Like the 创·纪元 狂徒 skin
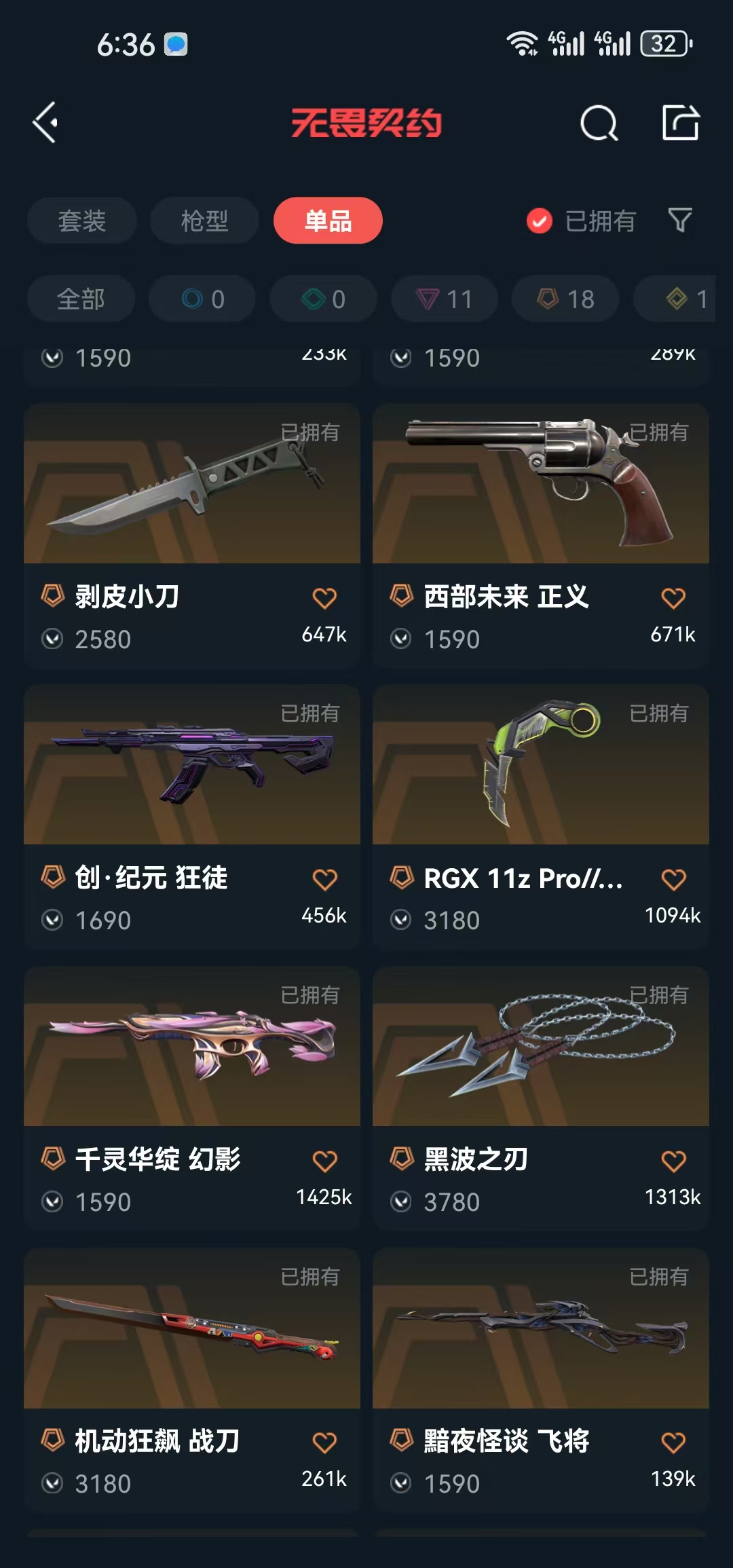 point(324,880)
